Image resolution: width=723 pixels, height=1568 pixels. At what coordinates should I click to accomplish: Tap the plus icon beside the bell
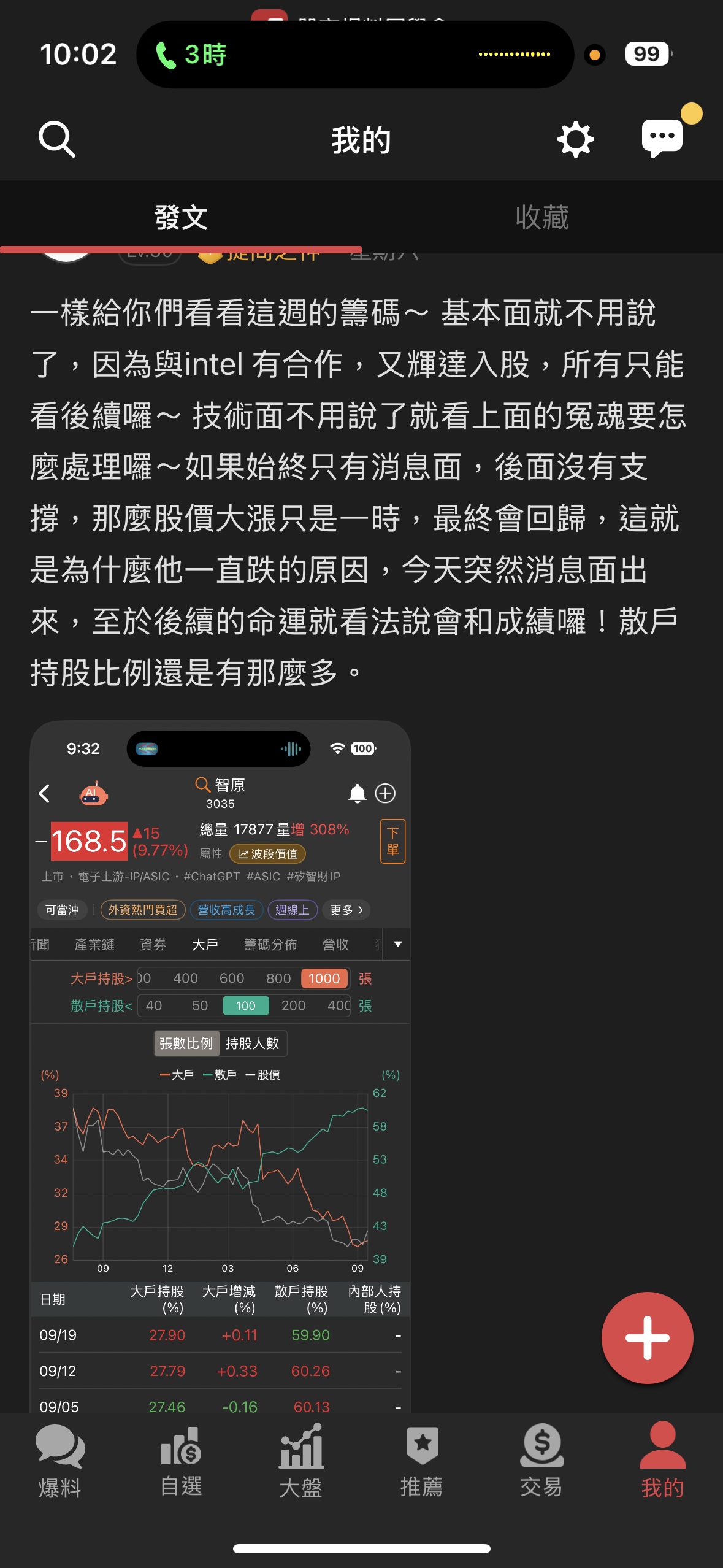pos(386,793)
